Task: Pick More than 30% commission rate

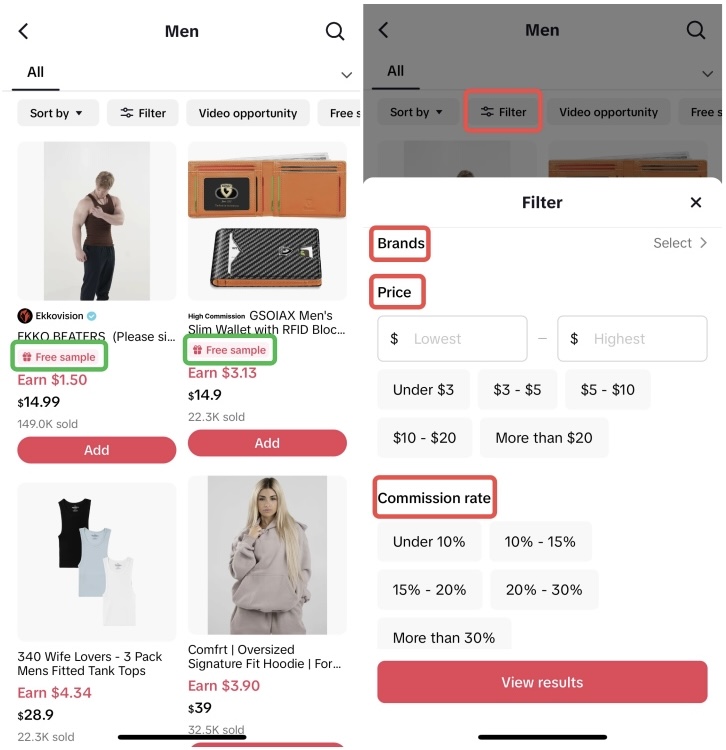Action: pyautogui.click(x=444, y=637)
